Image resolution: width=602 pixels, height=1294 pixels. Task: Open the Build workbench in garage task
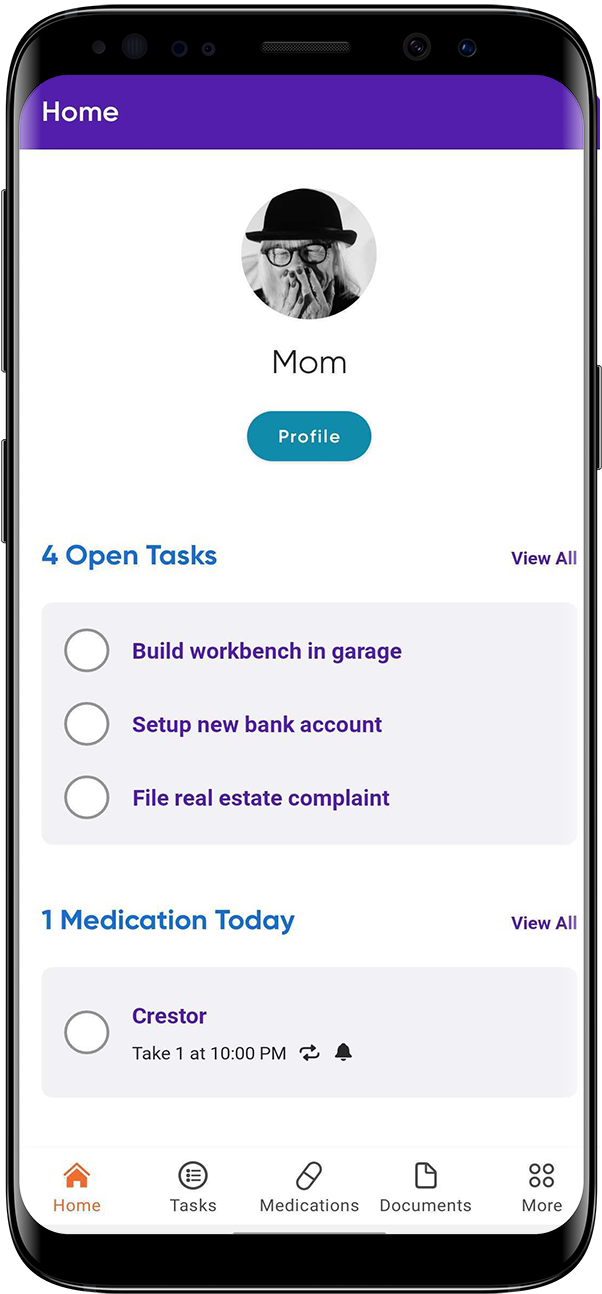coord(267,651)
